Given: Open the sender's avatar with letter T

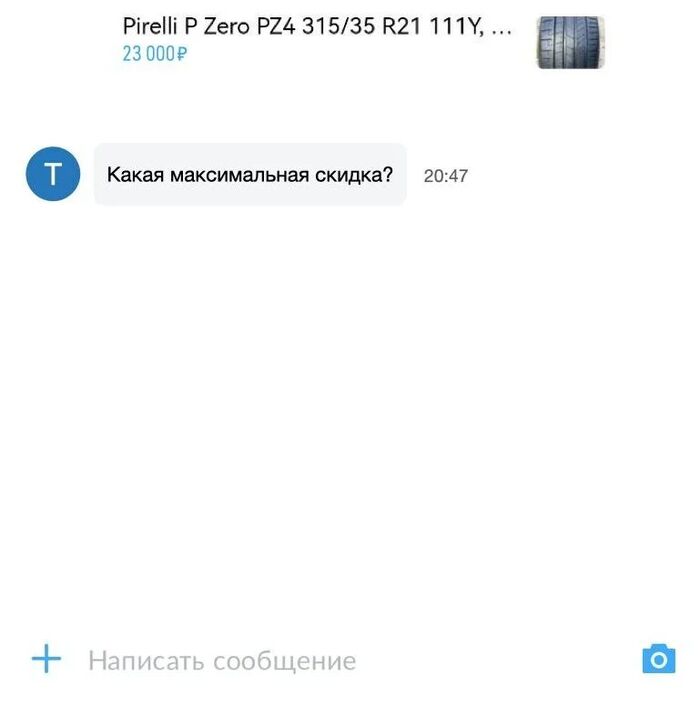Looking at the screenshot, I should point(53,174).
